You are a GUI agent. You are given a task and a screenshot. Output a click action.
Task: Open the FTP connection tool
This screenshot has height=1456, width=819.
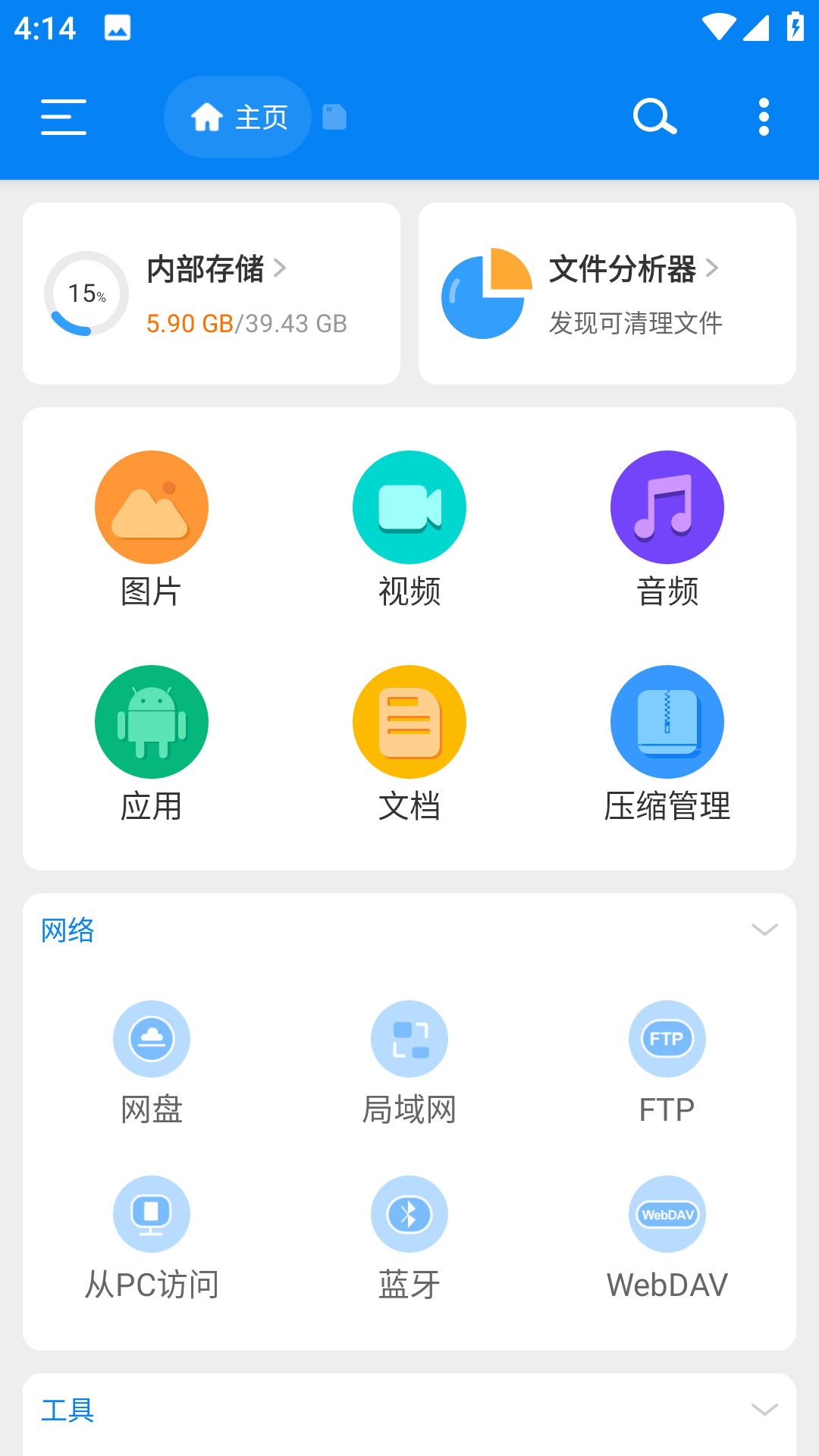click(x=667, y=1039)
